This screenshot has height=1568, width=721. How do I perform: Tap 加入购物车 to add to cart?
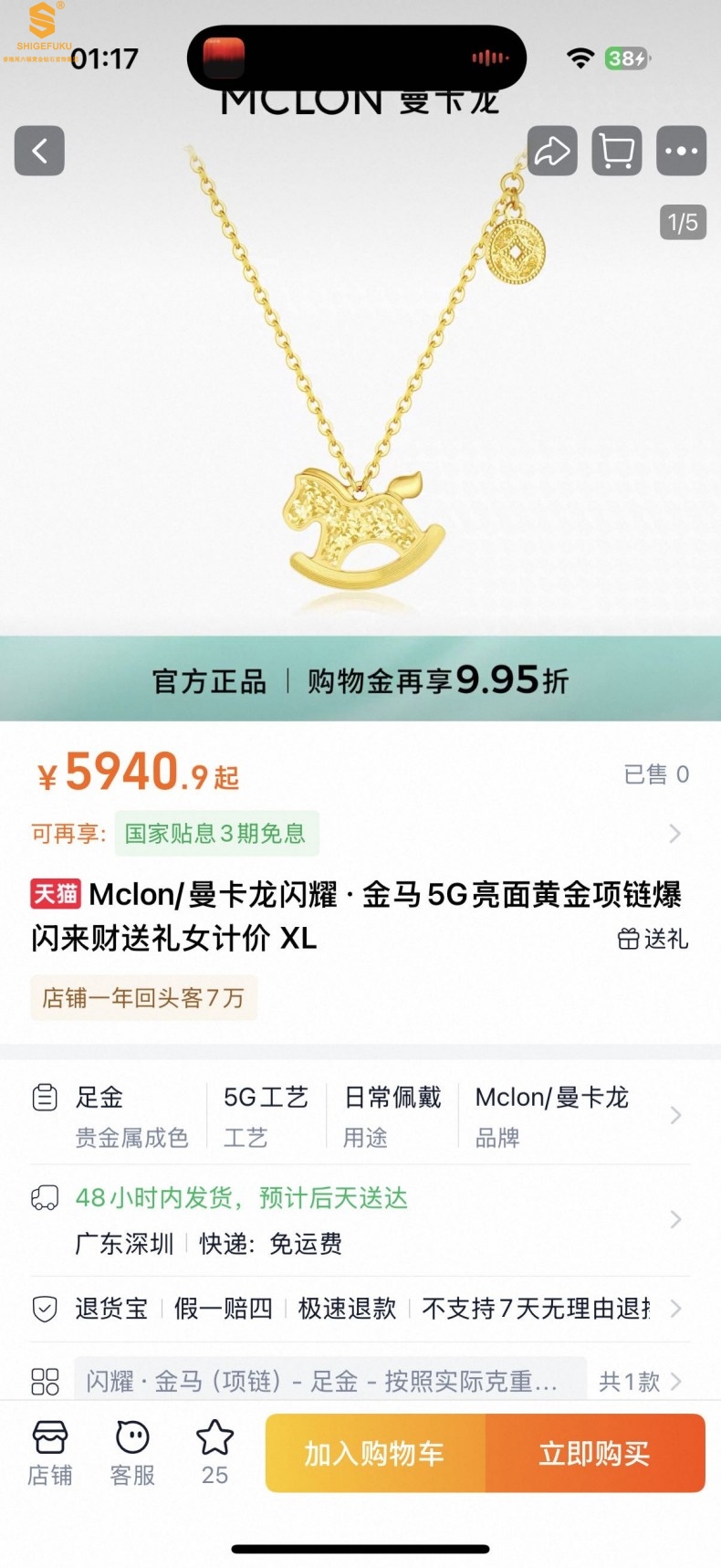(375, 1453)
